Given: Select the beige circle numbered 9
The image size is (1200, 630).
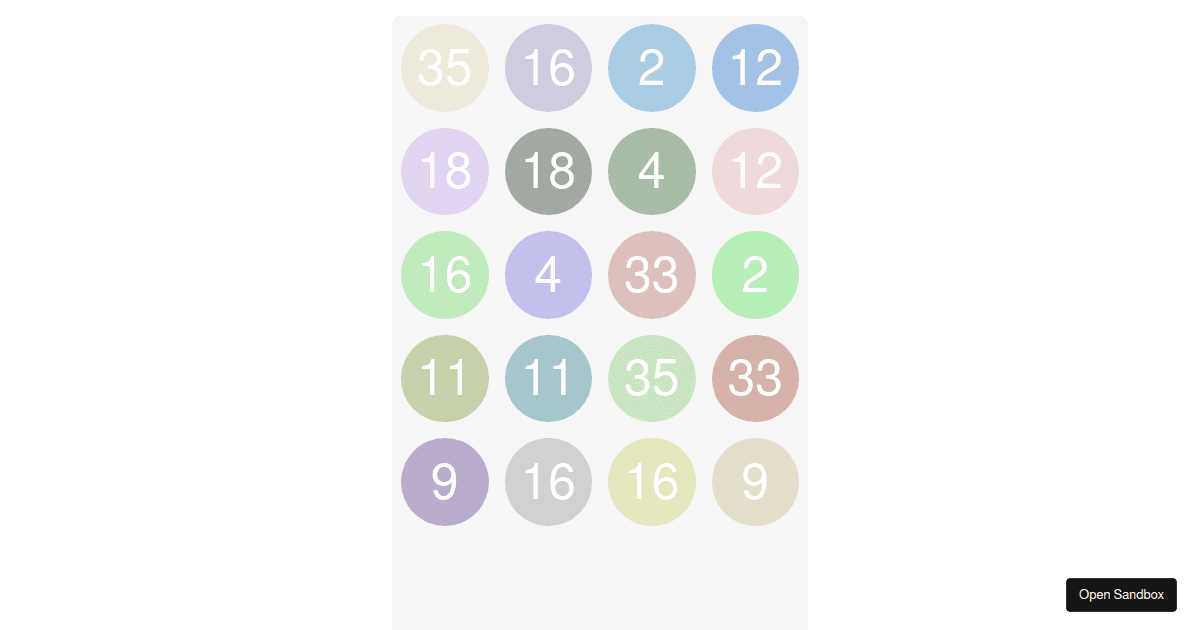Looking at the screenshot, I should [755, 482].
